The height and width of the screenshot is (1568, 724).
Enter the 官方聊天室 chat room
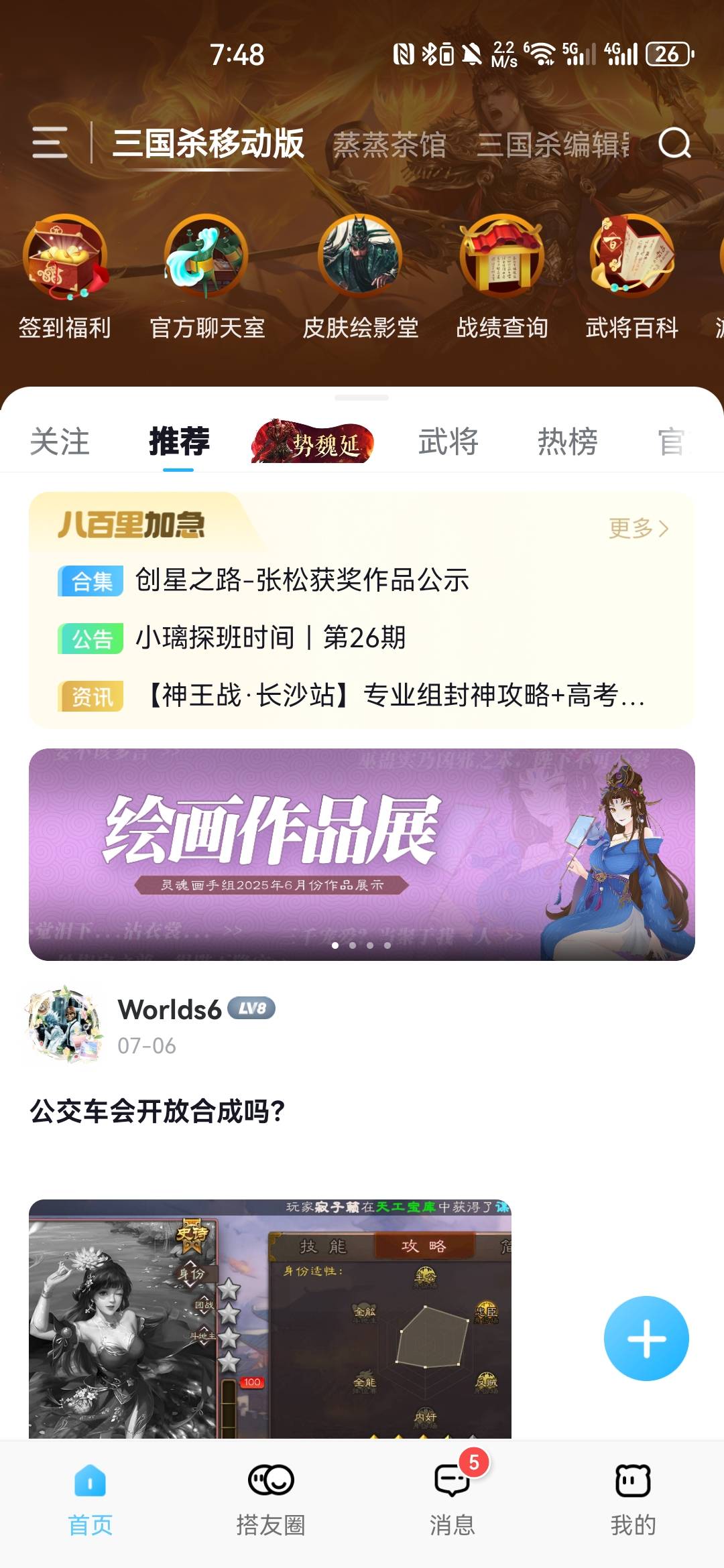point(207,276)
